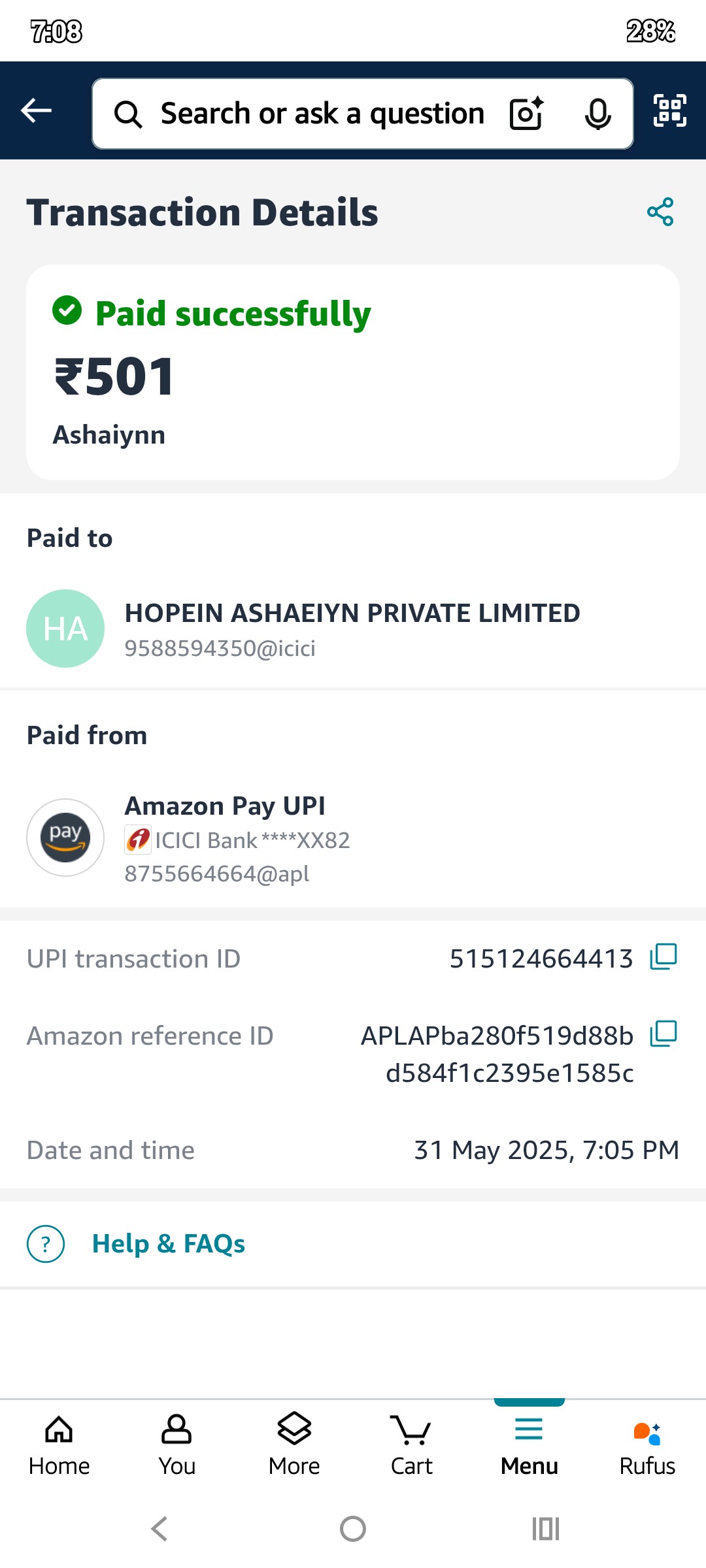View the Cart tab
Viewport: 706px width, 1568px height.
click(412, 1446)
